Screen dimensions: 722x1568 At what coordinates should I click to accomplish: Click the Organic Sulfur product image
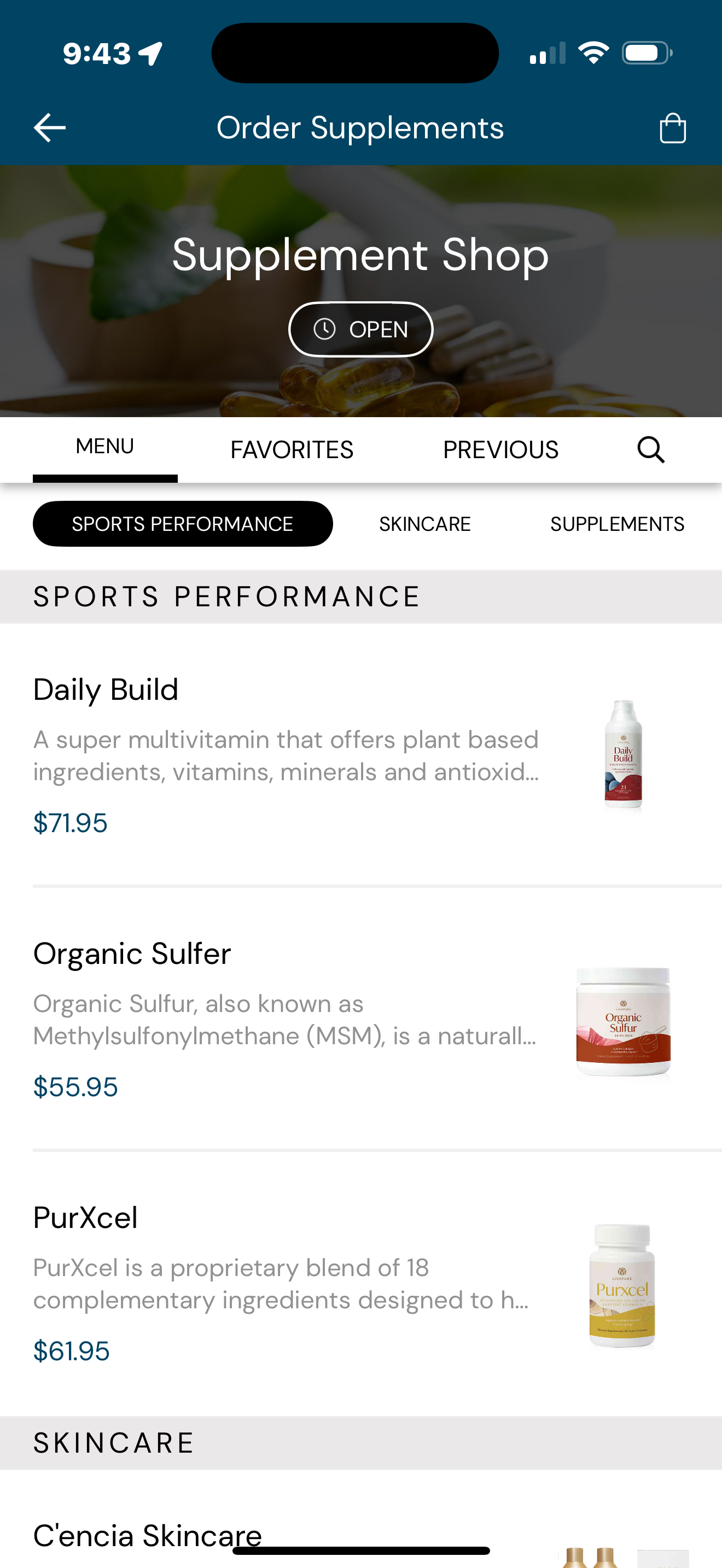pyautogui.click(x=623, y=1021)
